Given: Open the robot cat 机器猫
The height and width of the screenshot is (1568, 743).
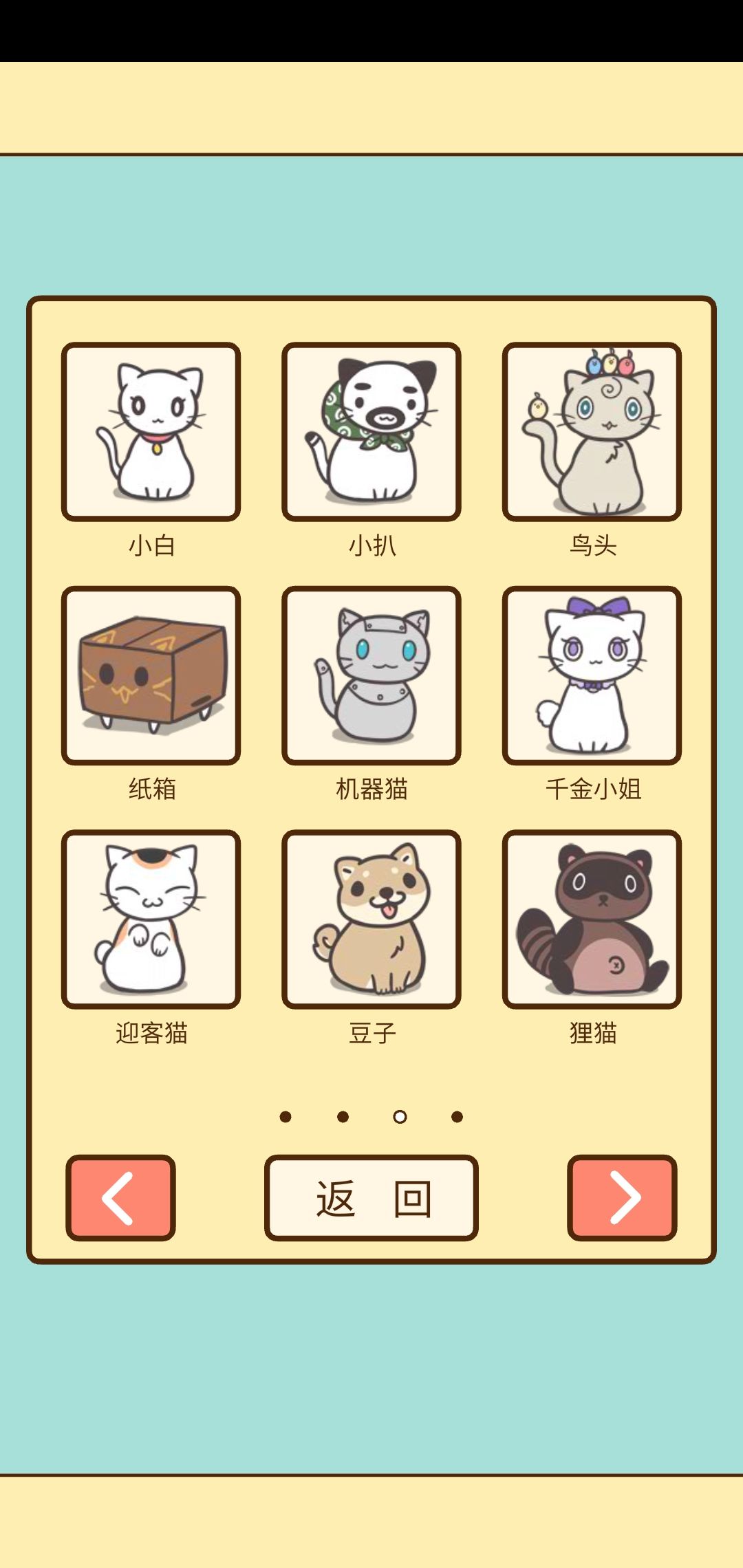Looking at the screenshot, I should point(371,674).
